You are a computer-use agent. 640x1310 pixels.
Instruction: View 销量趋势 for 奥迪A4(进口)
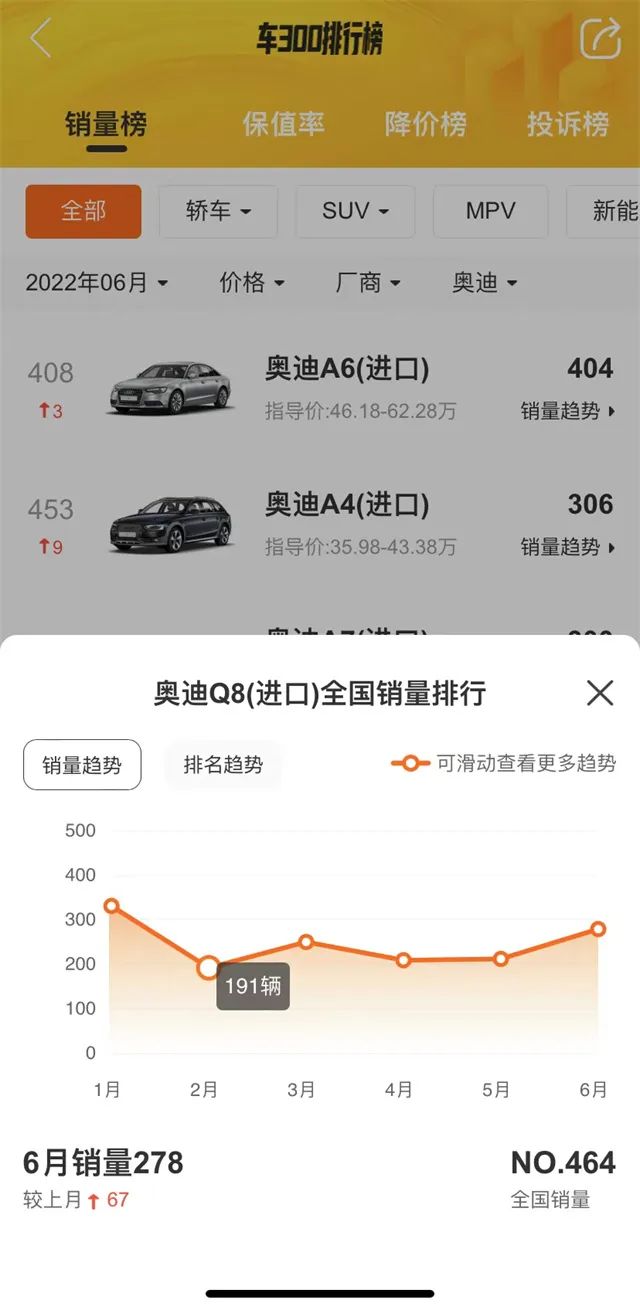pos(567,547)
